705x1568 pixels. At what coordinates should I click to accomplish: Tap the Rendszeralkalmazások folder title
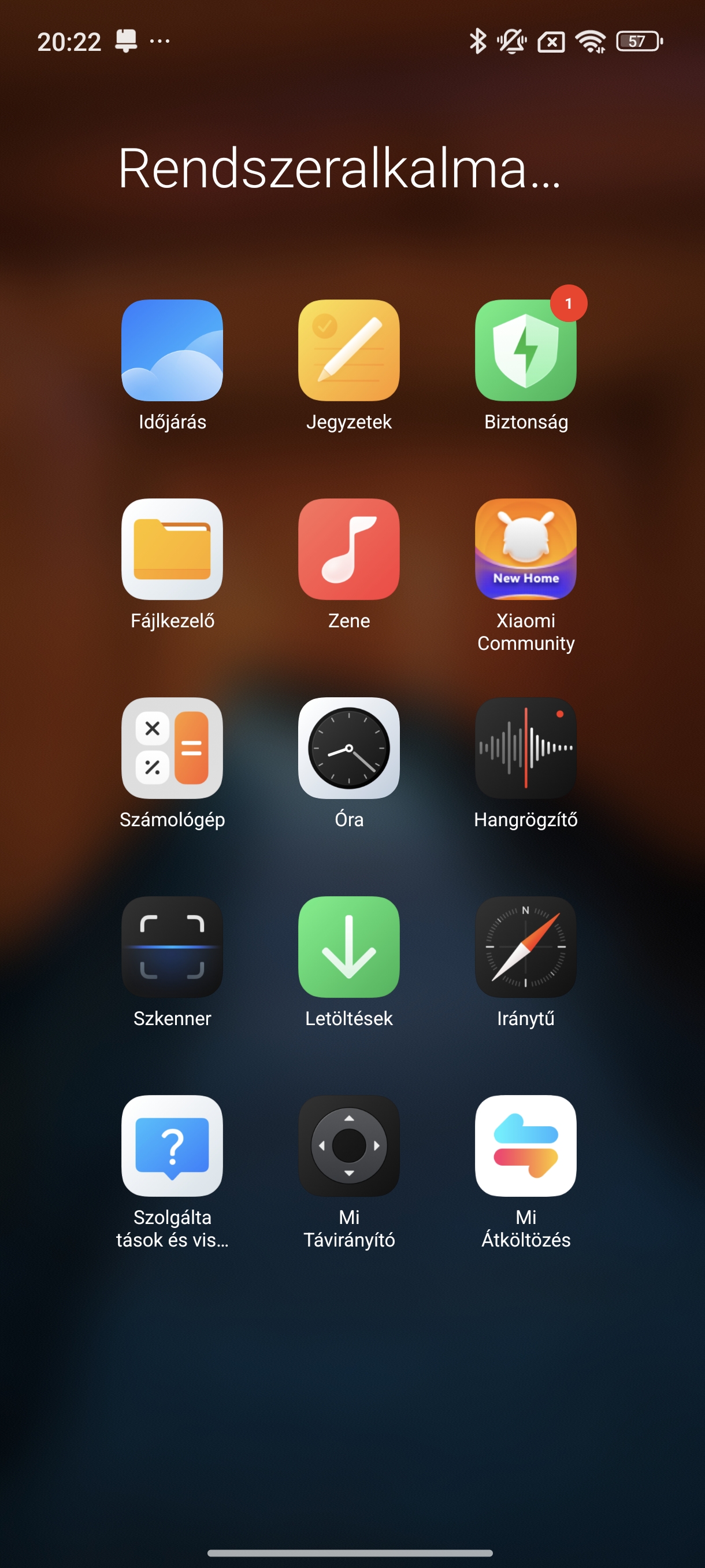(339, 168)
